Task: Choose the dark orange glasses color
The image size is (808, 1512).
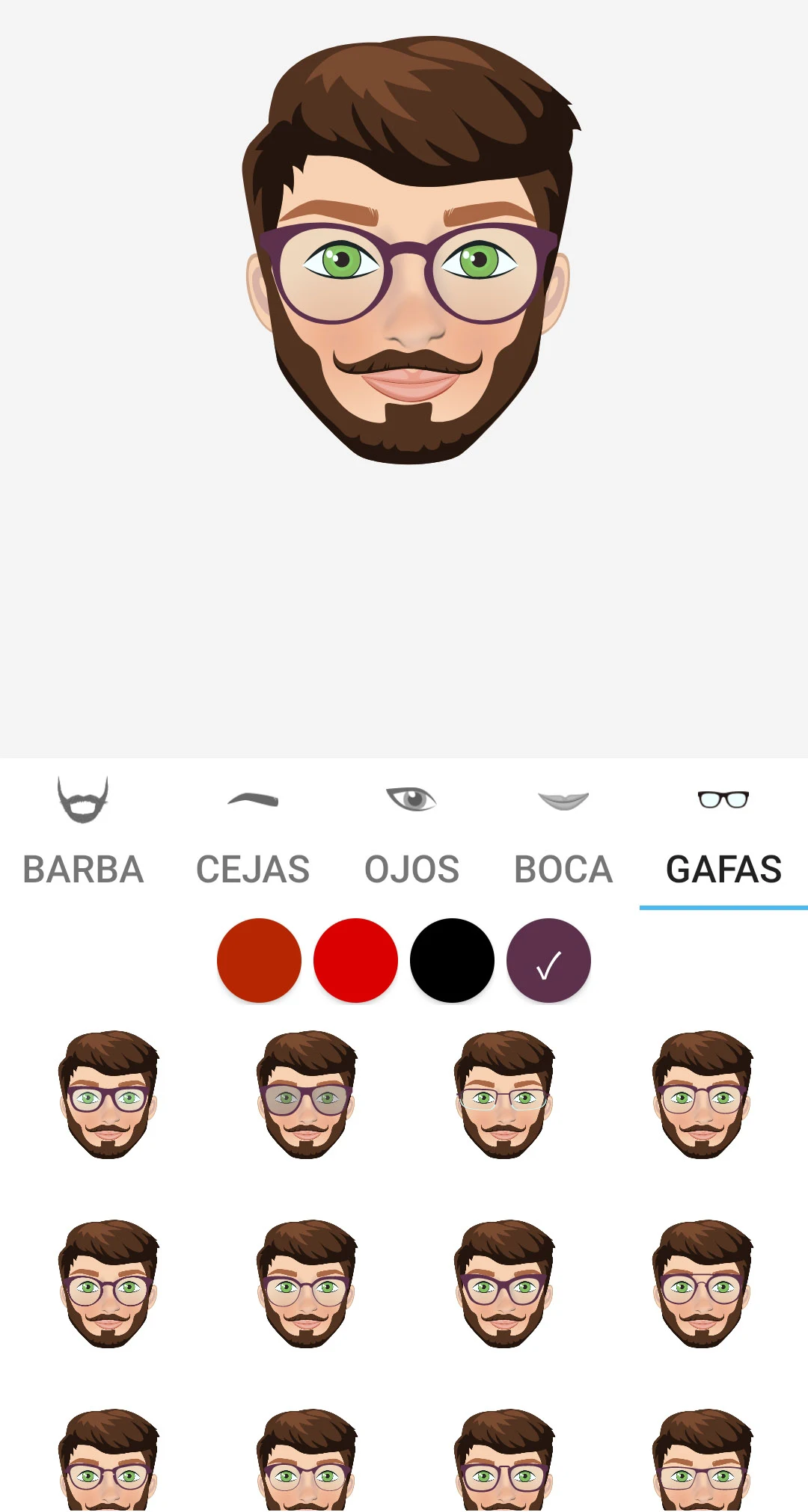Action: [x=259, y=960]
